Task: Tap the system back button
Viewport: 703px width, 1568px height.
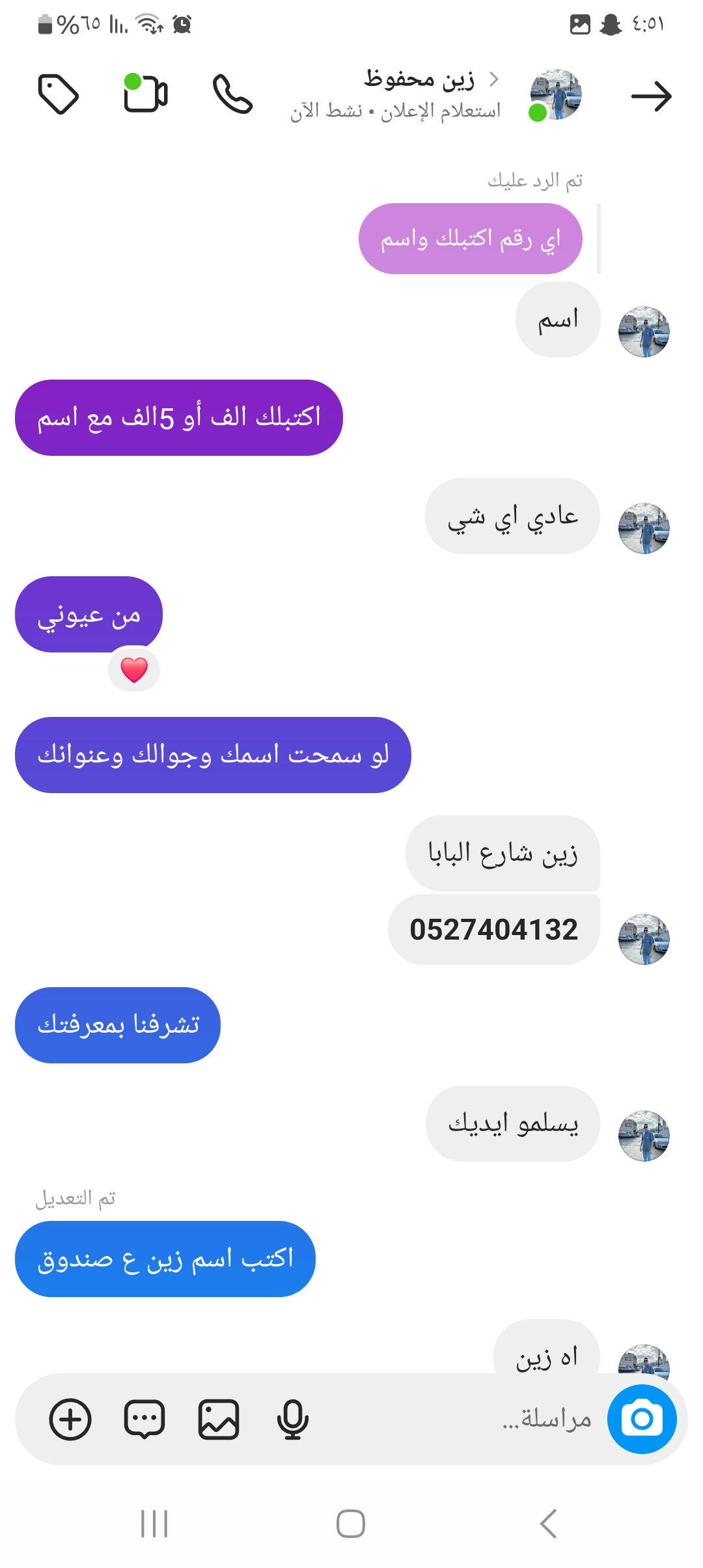Action: (548, 1524)
